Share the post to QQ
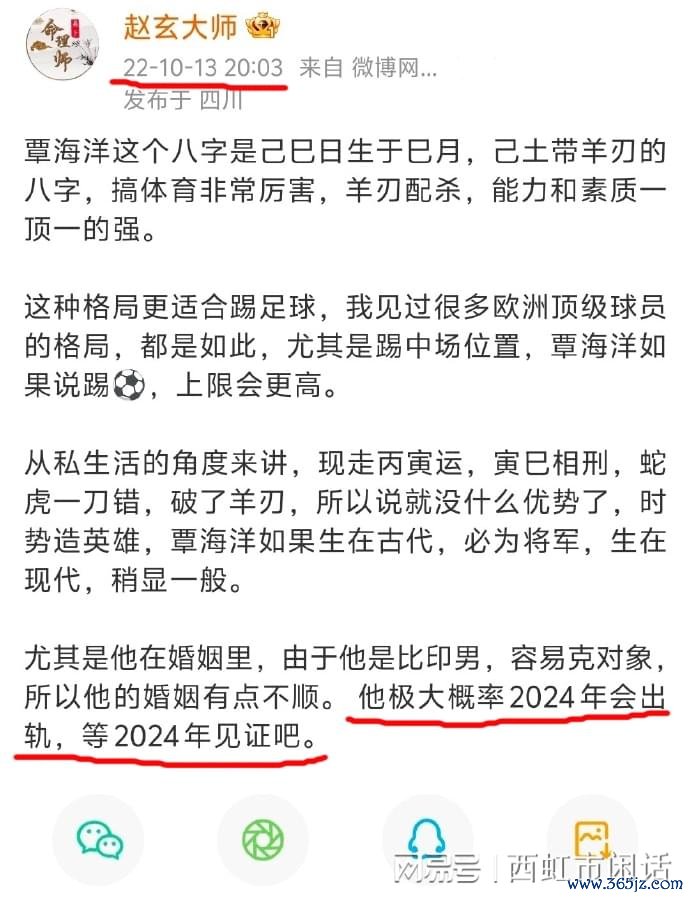Viewport: 690px width, 899px height. click(428, 838)
